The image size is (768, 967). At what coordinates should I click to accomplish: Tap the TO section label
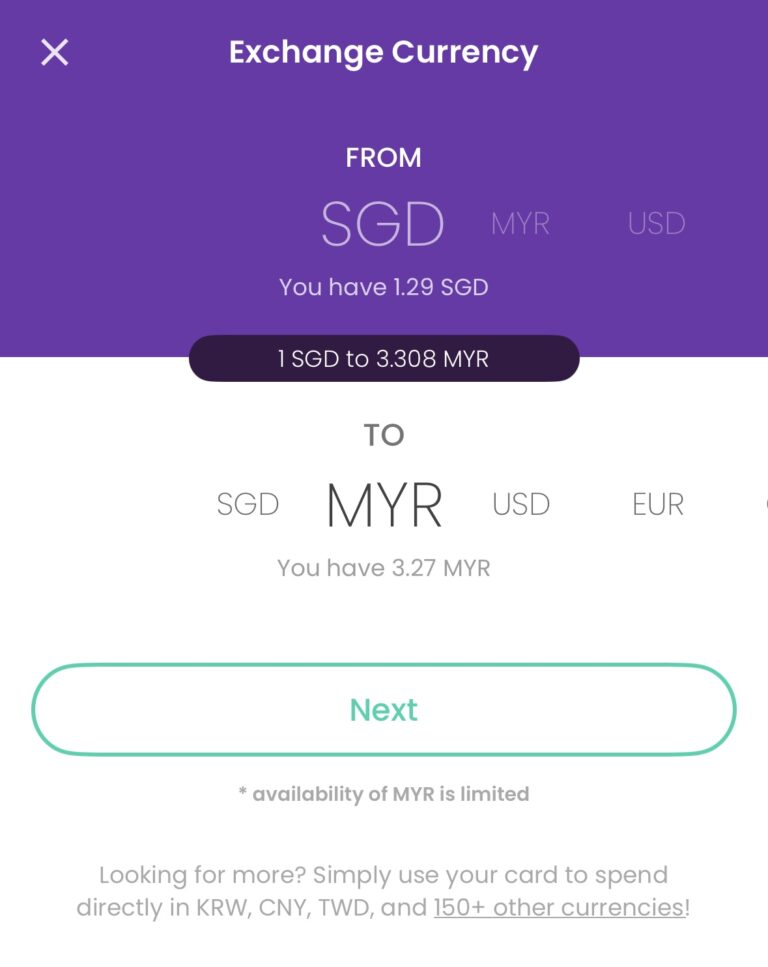pyautogui.click(x=384, y=434)
